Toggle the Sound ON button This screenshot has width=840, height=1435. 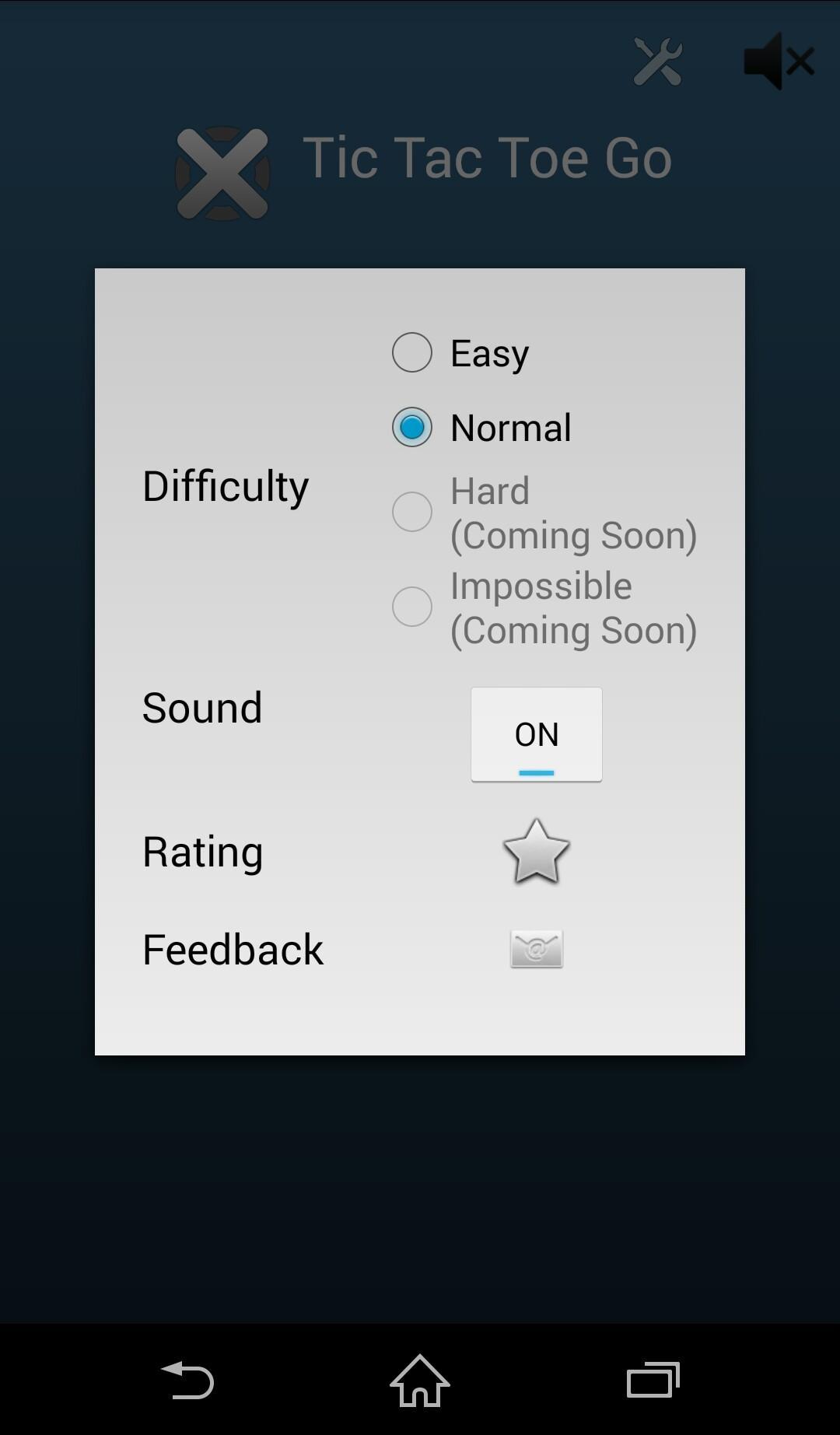click(x=536, y=734)
